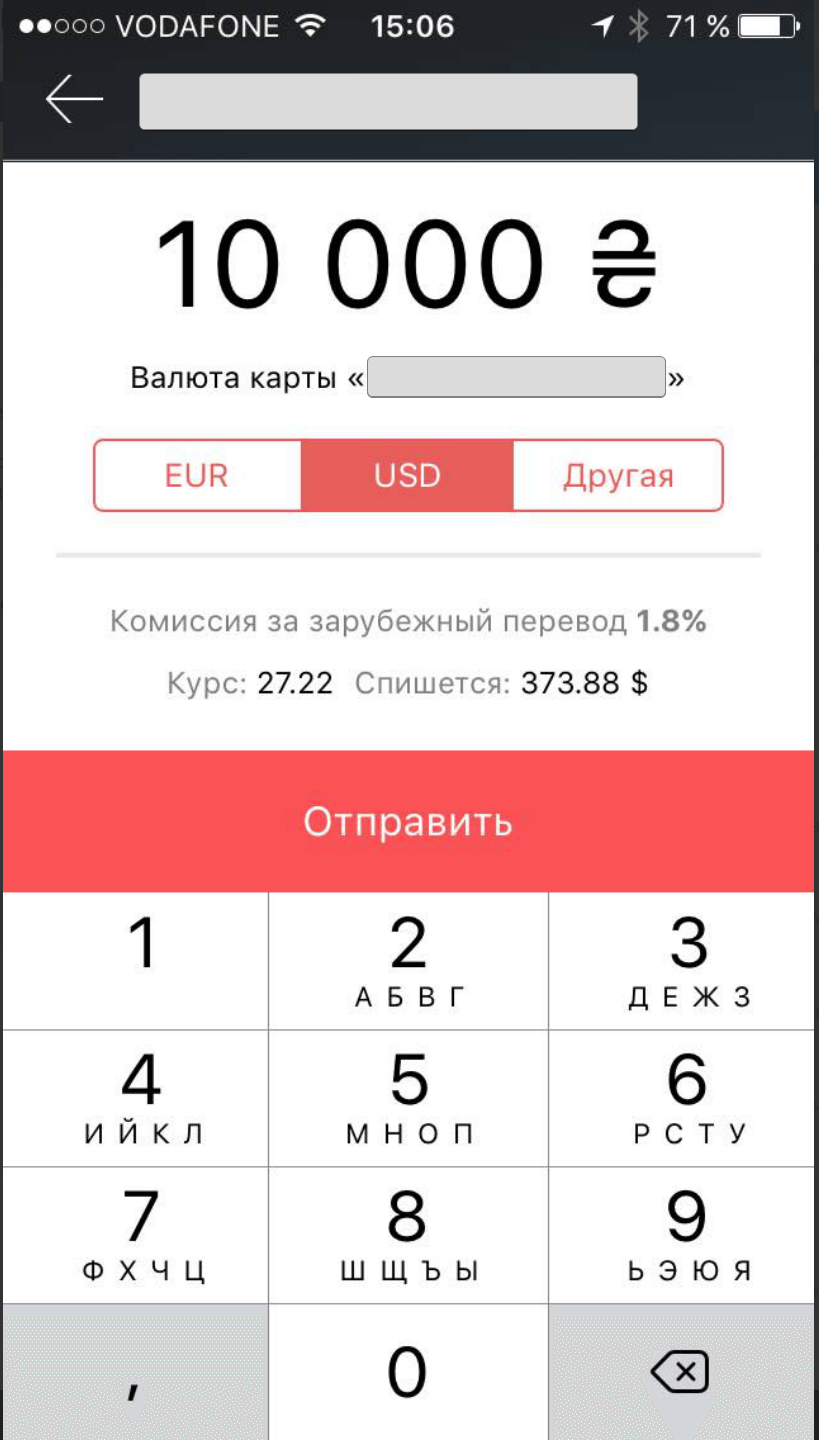This screenshot has height=1440, width=819.
Task: Enter digit 4 on the keypad
Action: [136, 1098]
